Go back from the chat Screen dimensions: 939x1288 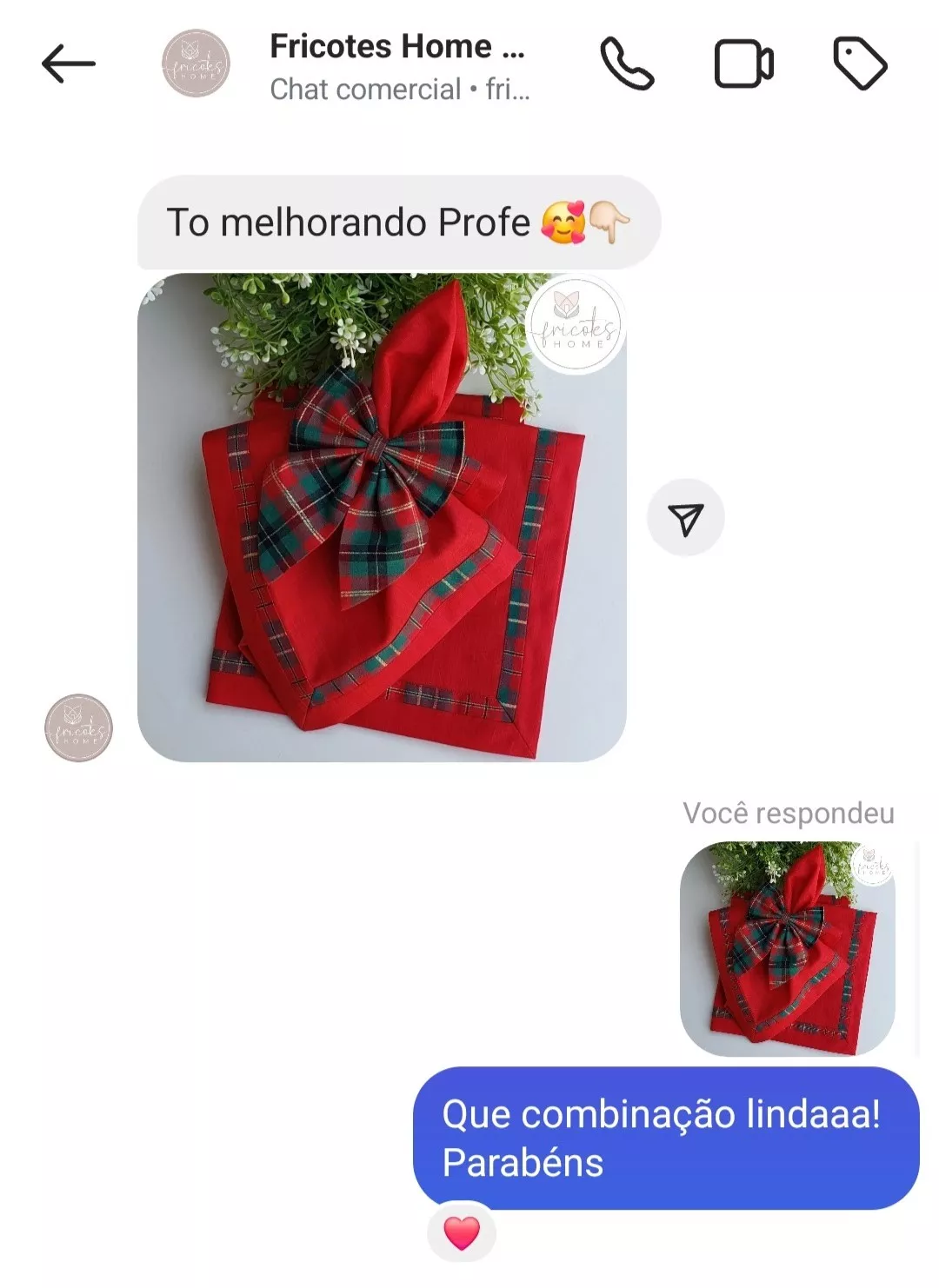point(68,63)
